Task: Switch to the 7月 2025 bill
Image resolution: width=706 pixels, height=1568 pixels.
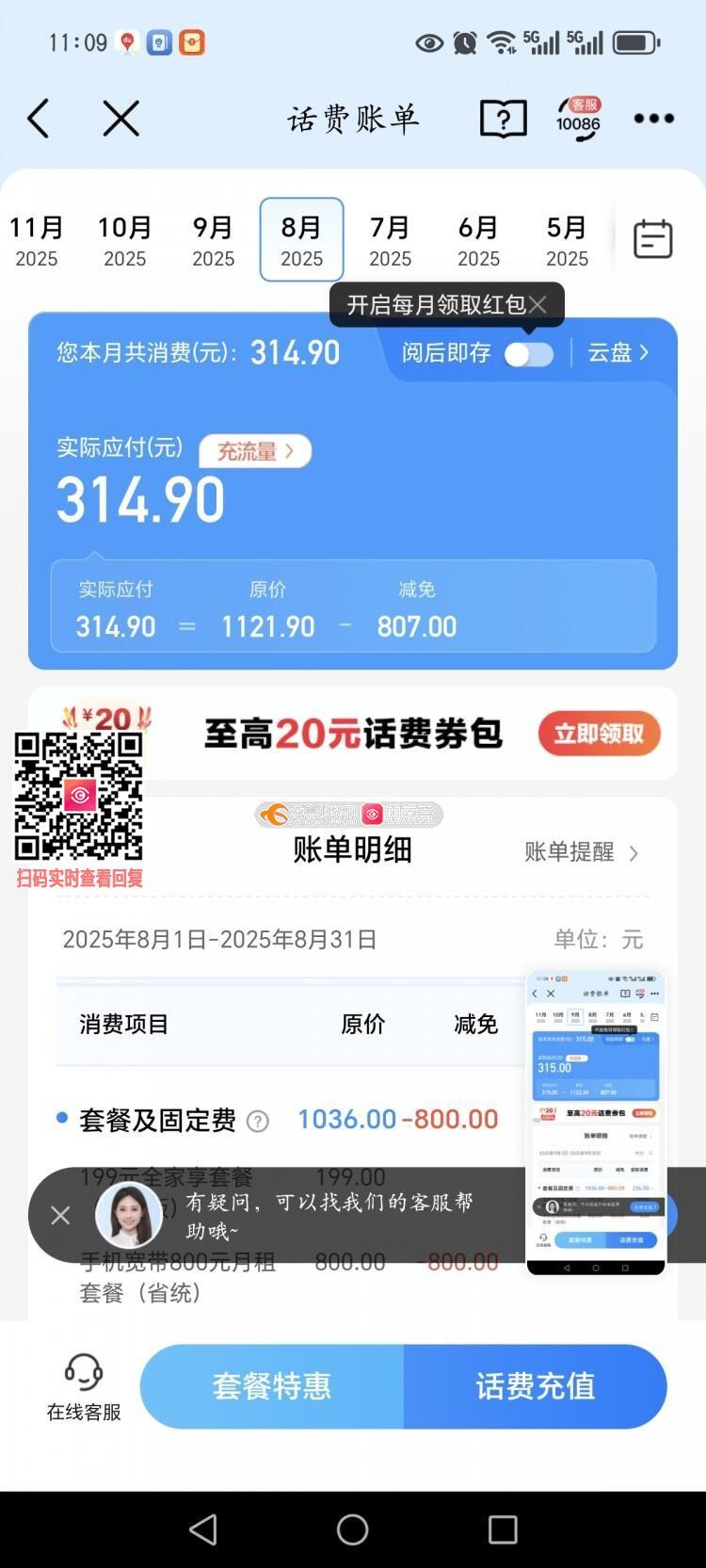Action: tap(390, 240)
